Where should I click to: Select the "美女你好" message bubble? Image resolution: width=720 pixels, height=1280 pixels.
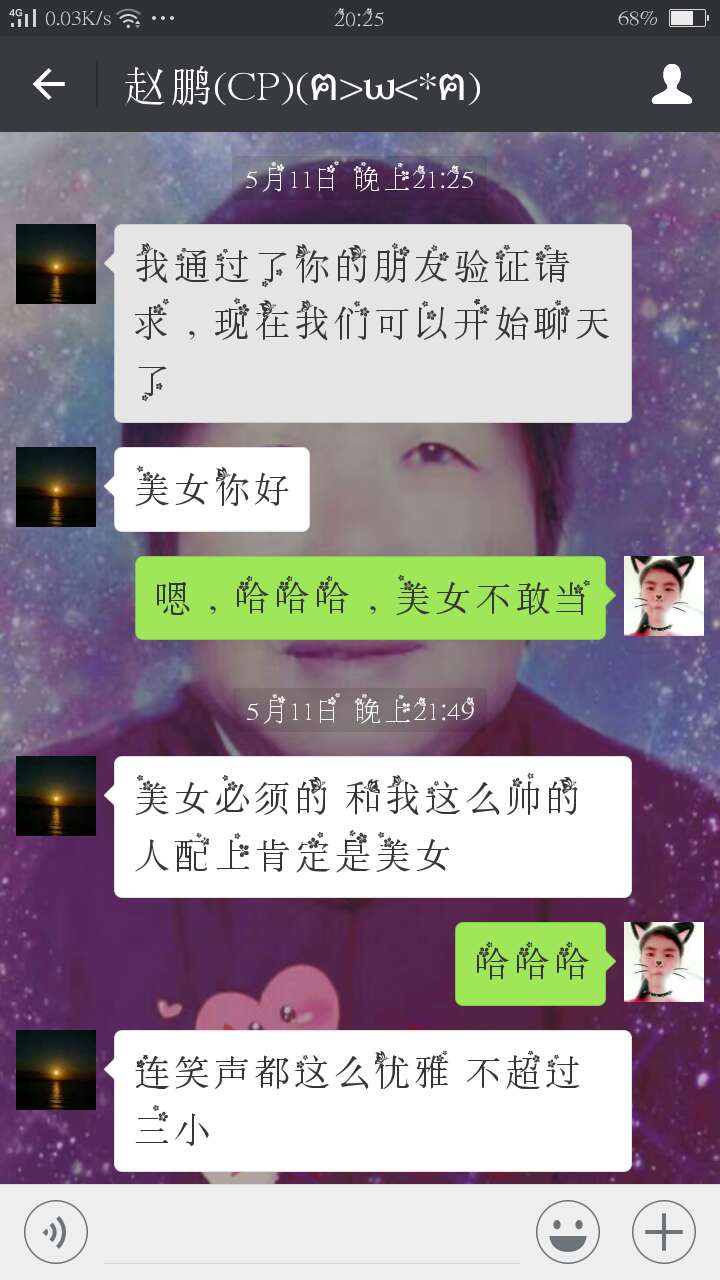coord(210,488)
